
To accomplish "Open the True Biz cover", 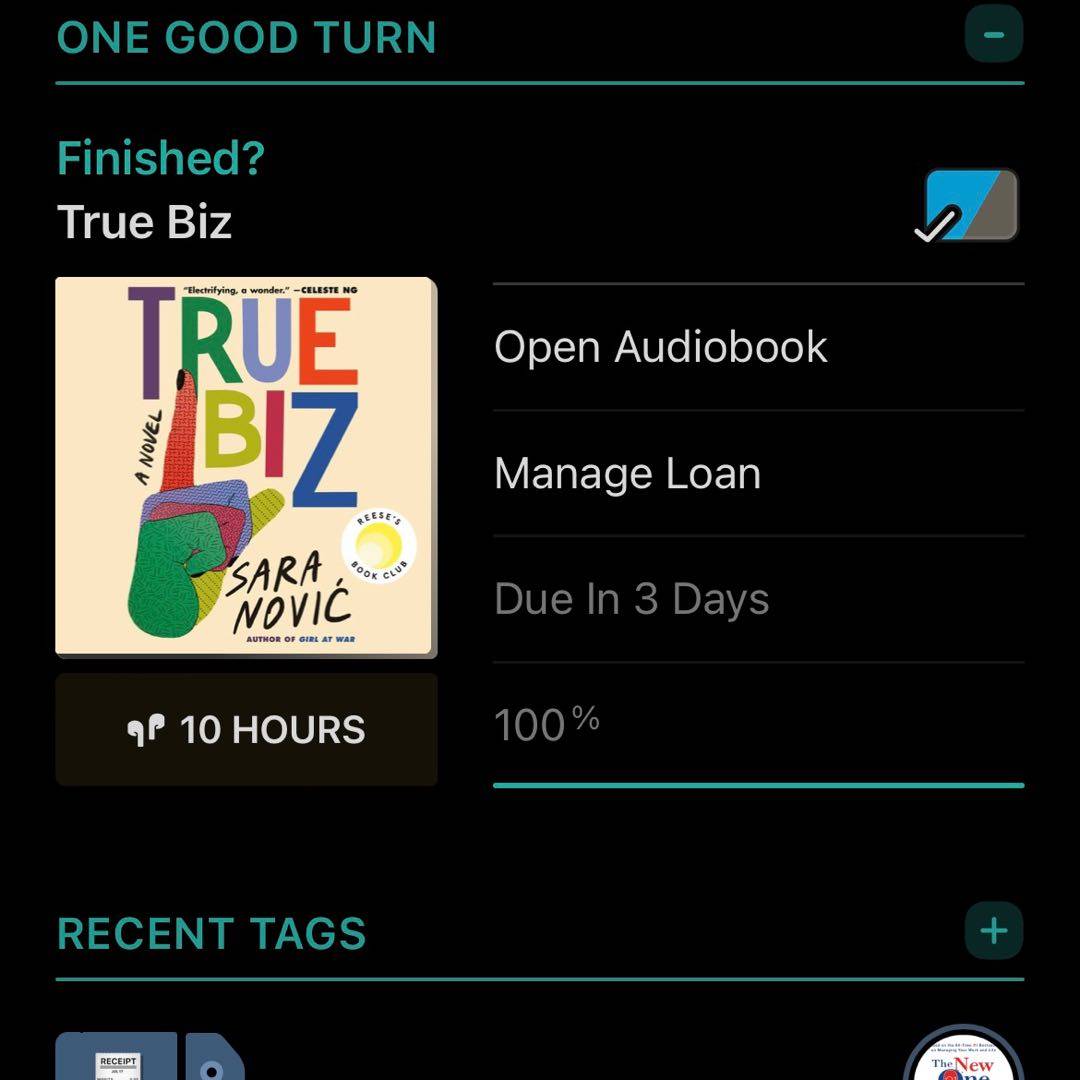I will [245, 466].
